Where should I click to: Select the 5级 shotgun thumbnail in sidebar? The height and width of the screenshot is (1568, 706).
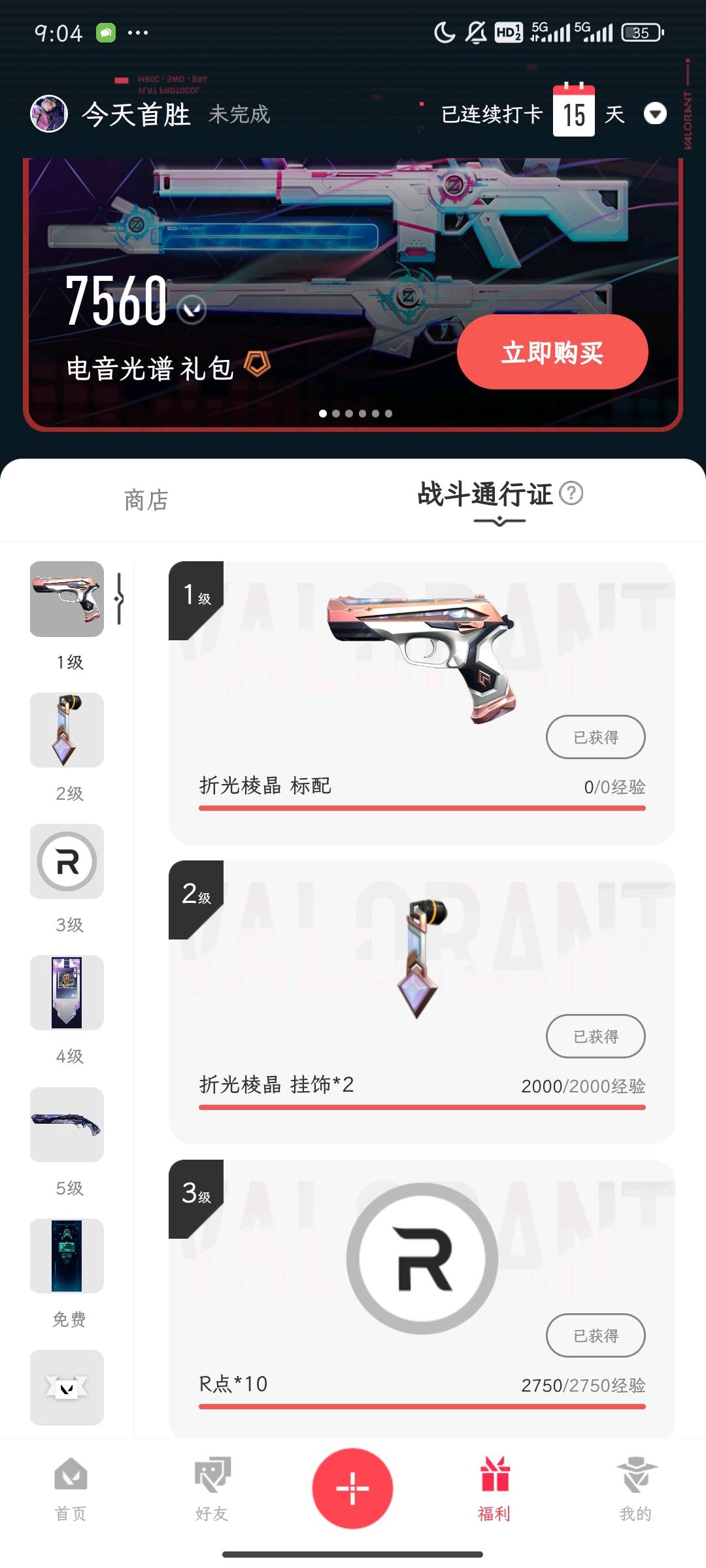tap(67, 1124)
